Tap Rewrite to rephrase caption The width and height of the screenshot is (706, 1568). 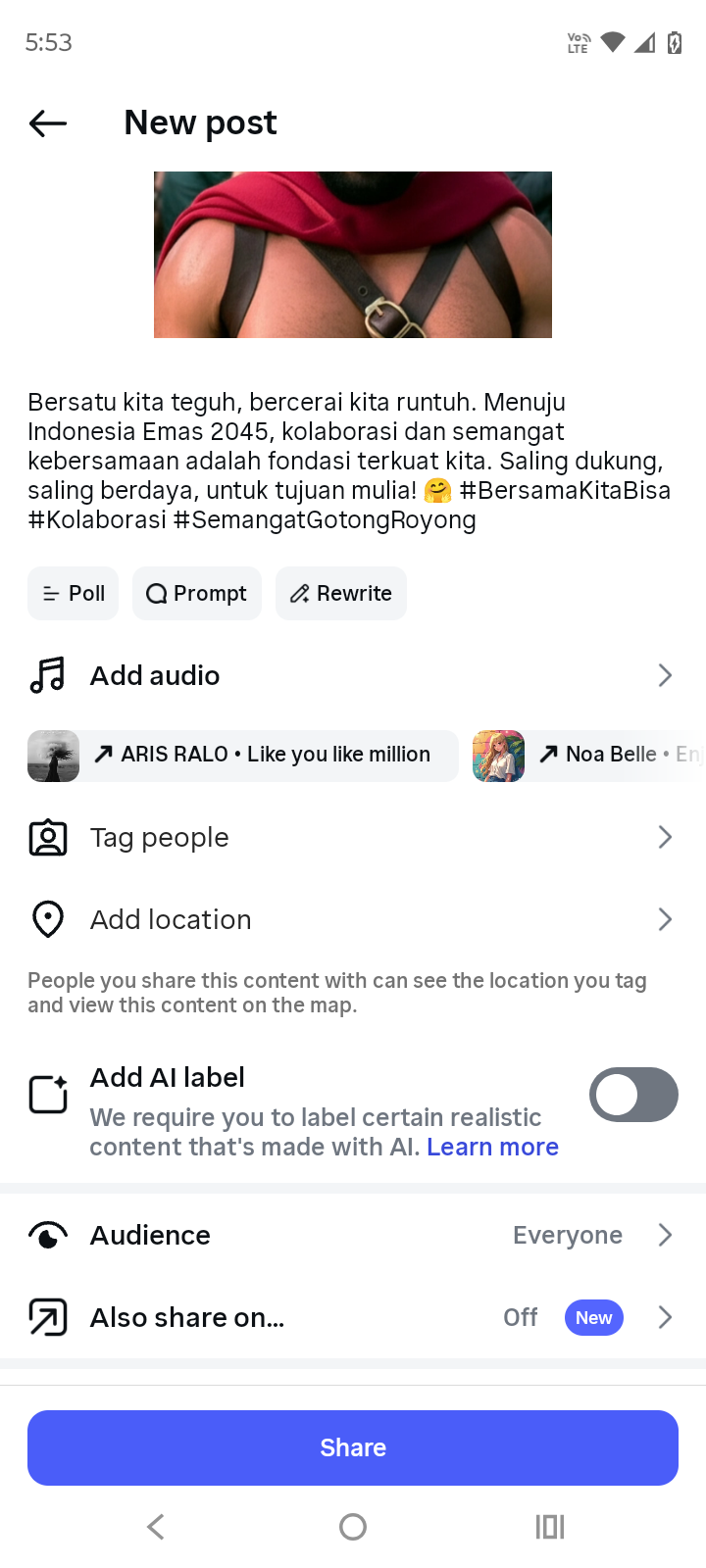tap(341, 594)
